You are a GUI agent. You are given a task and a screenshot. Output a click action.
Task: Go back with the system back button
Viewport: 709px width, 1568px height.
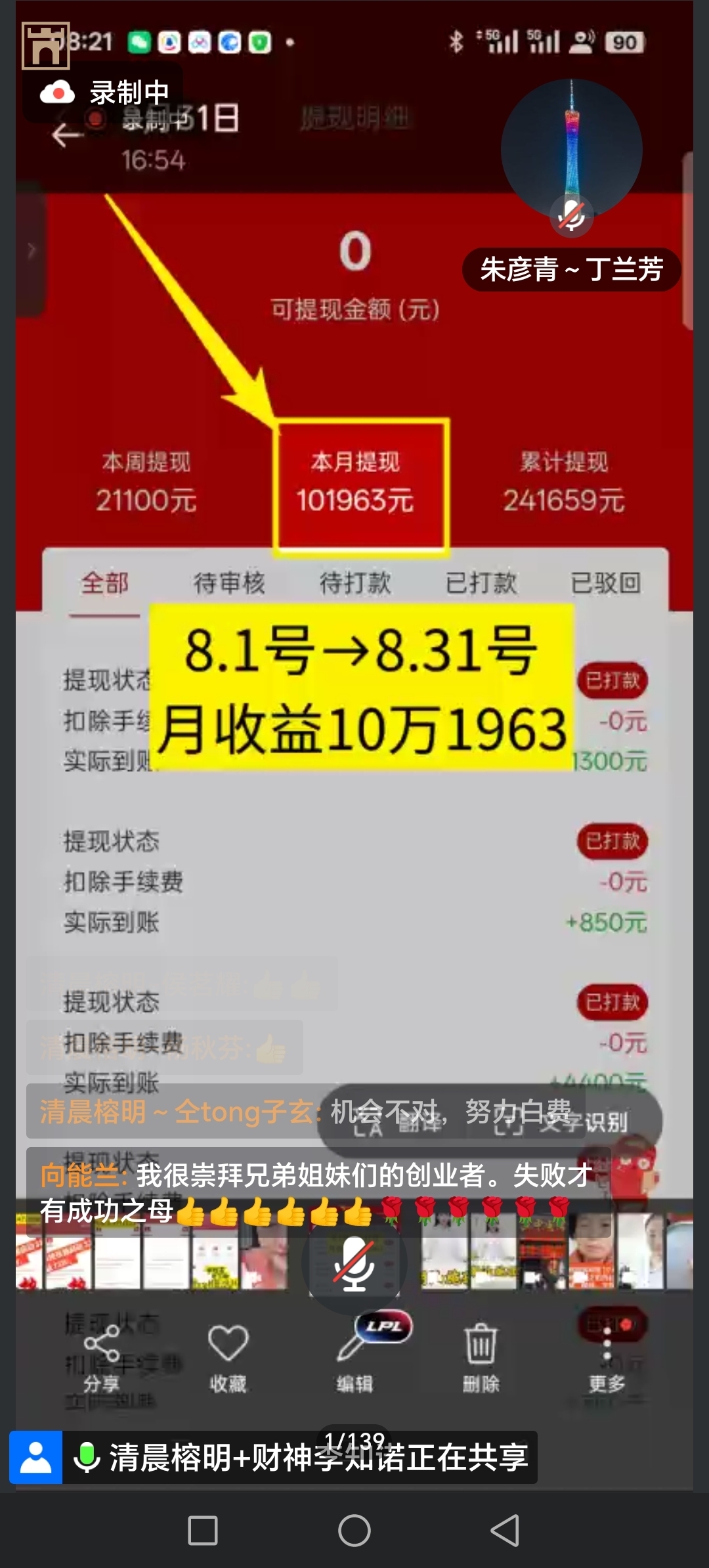click(505, 1531)
